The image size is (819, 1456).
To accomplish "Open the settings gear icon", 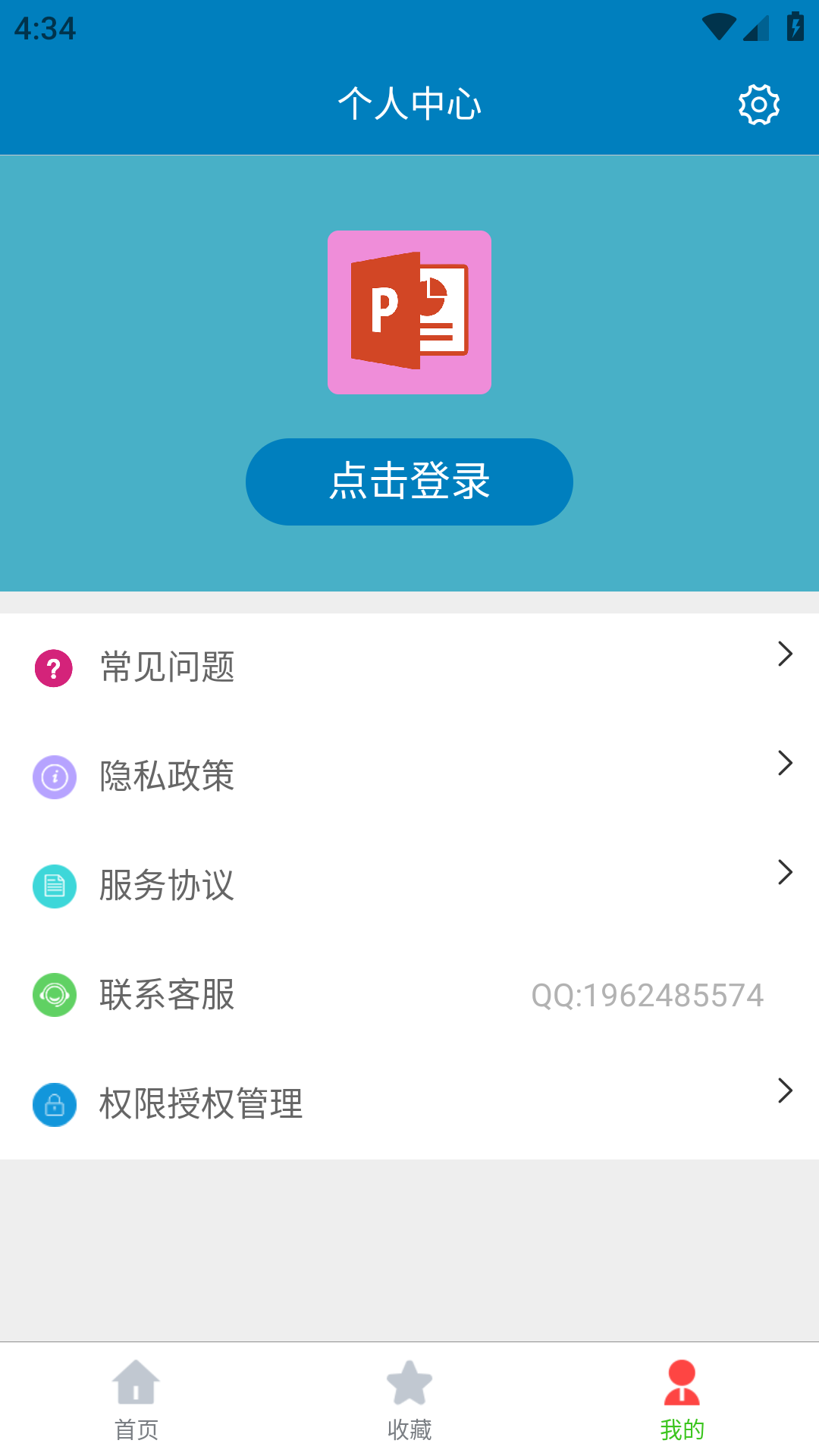I will point(759,105).
